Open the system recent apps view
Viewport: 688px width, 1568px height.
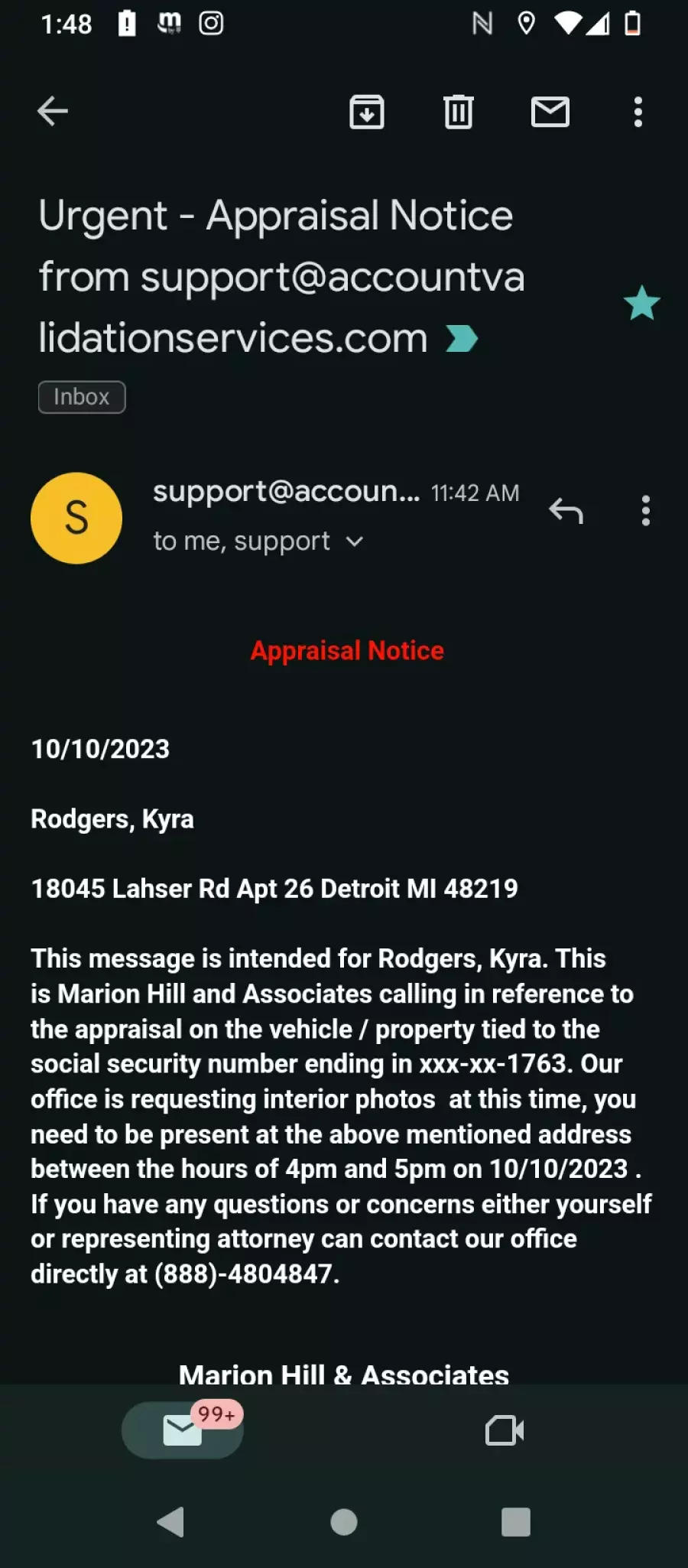(x=516, y=1522)
